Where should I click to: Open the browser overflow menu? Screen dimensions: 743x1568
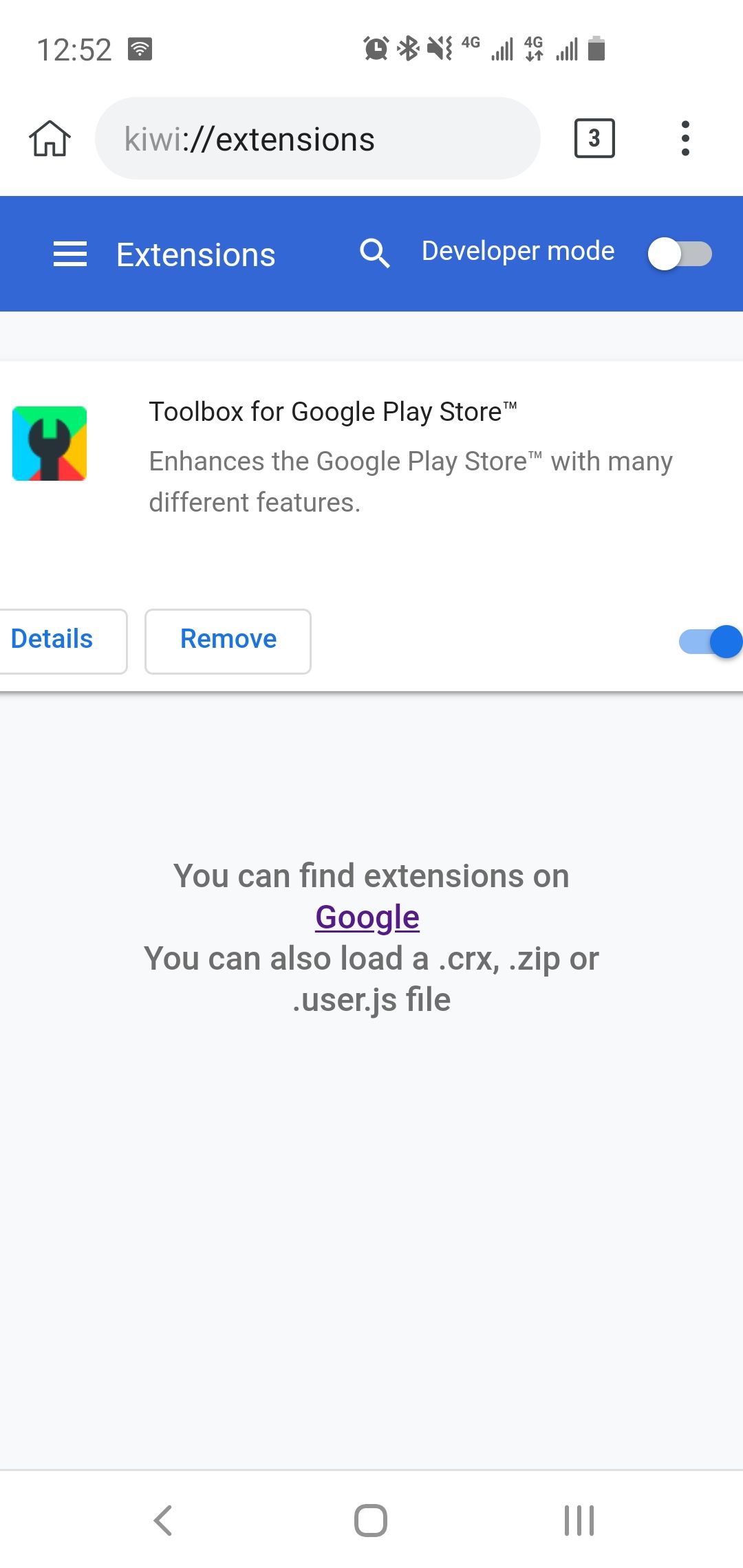pyautogui.click(x=685, y=138)
